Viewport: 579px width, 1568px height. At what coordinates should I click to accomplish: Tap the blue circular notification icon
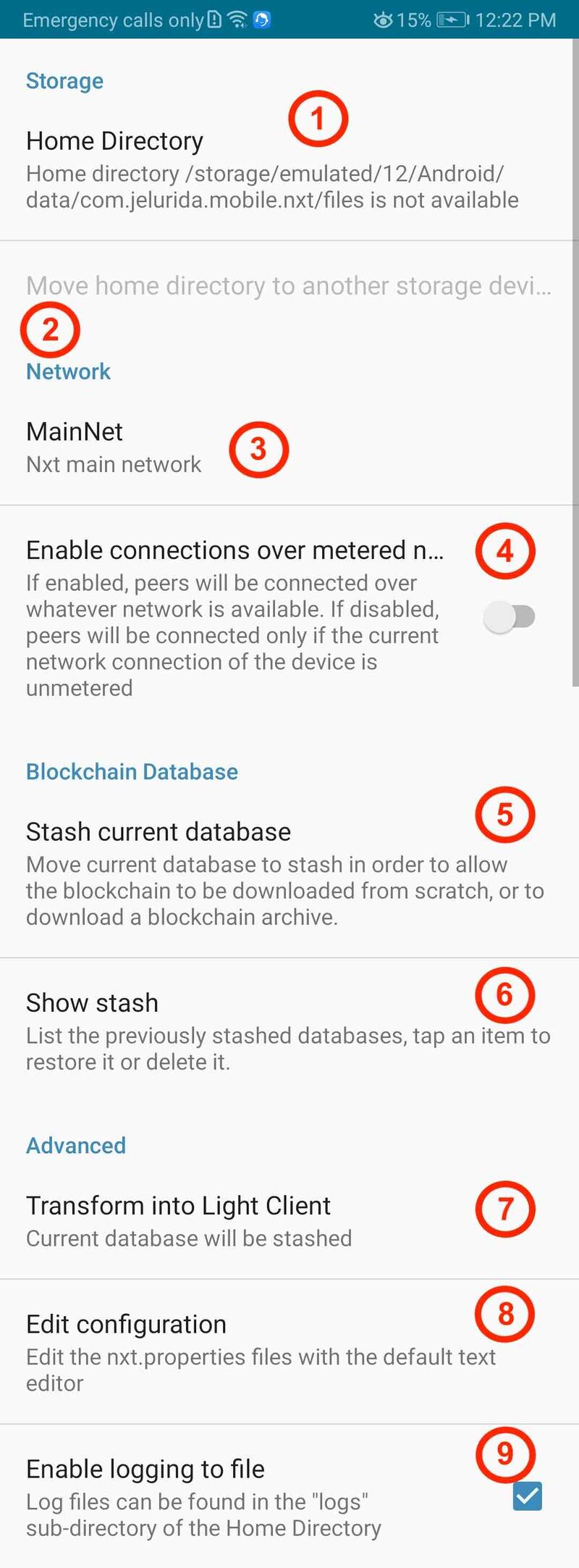click(263, 20)
